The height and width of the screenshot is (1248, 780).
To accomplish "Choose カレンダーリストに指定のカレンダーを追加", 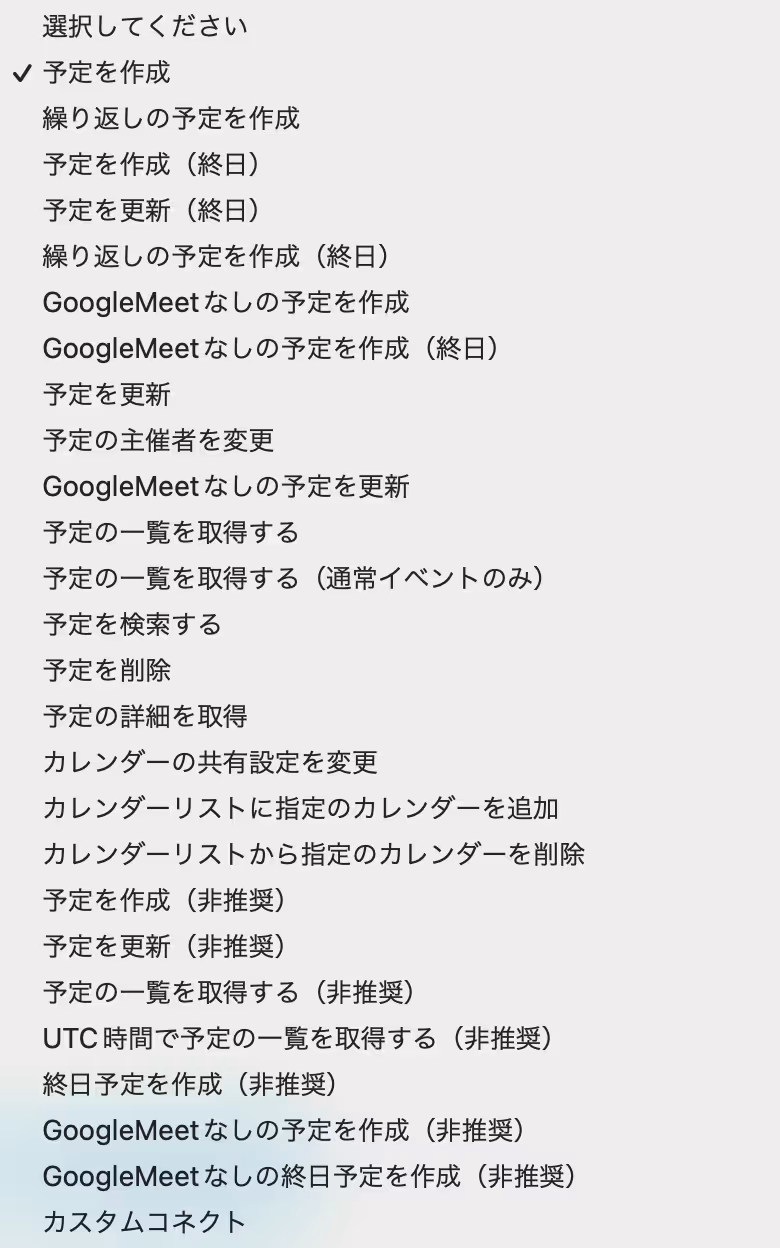I will tap(390, 808).
